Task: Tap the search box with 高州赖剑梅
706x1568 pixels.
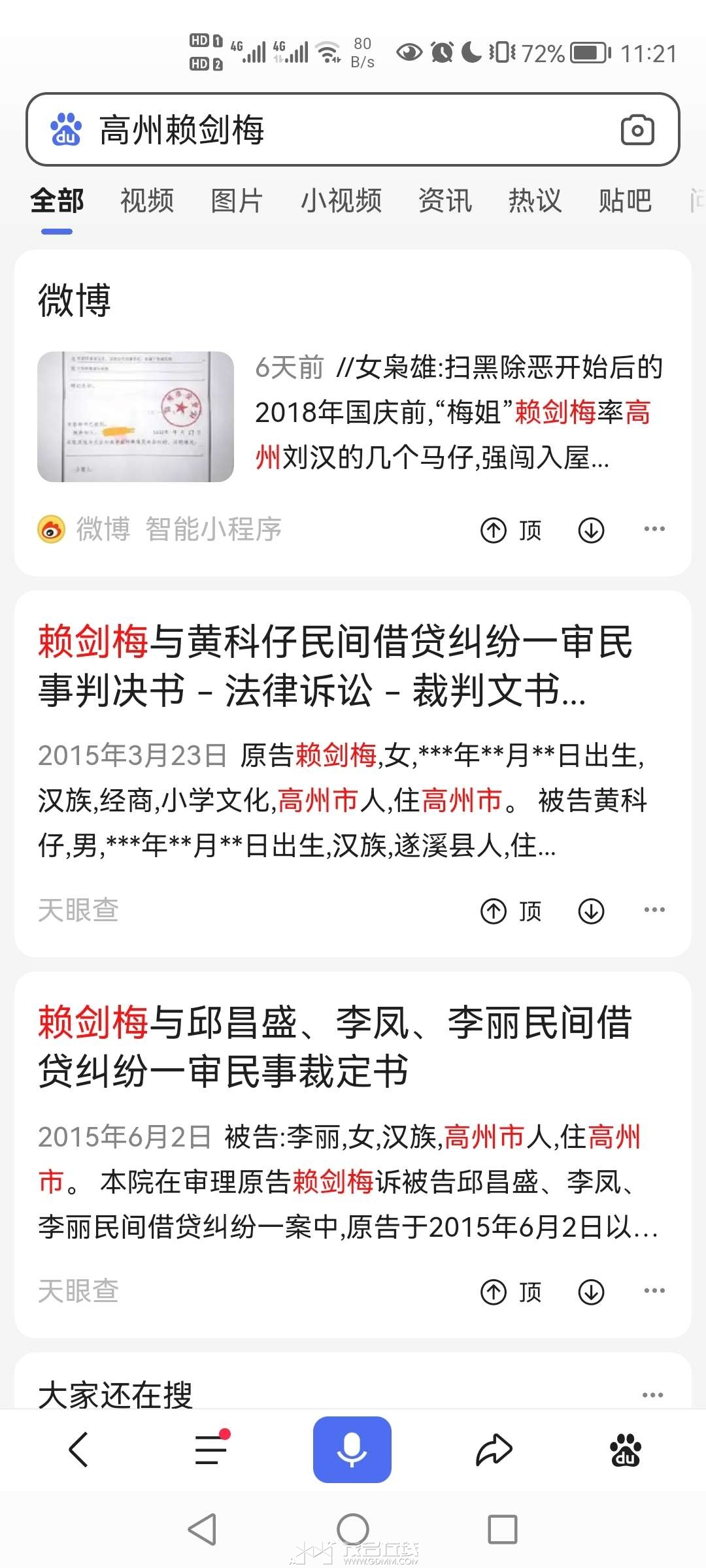Action: (x=327, y=129)
